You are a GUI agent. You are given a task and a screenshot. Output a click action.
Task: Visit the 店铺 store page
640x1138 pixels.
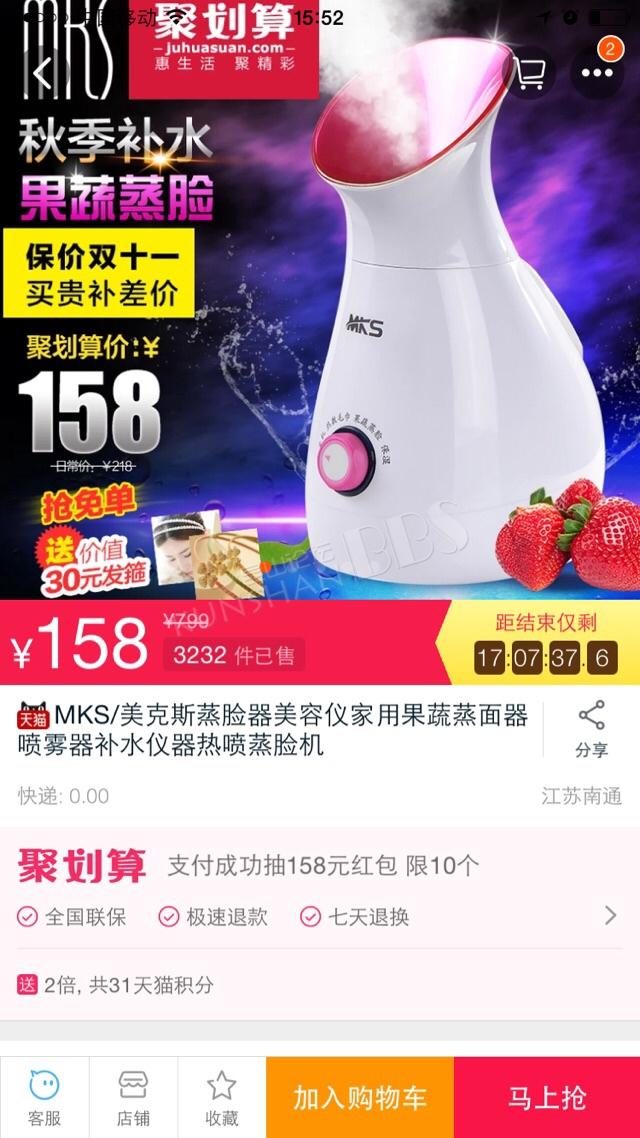(x=133, y=1097)
